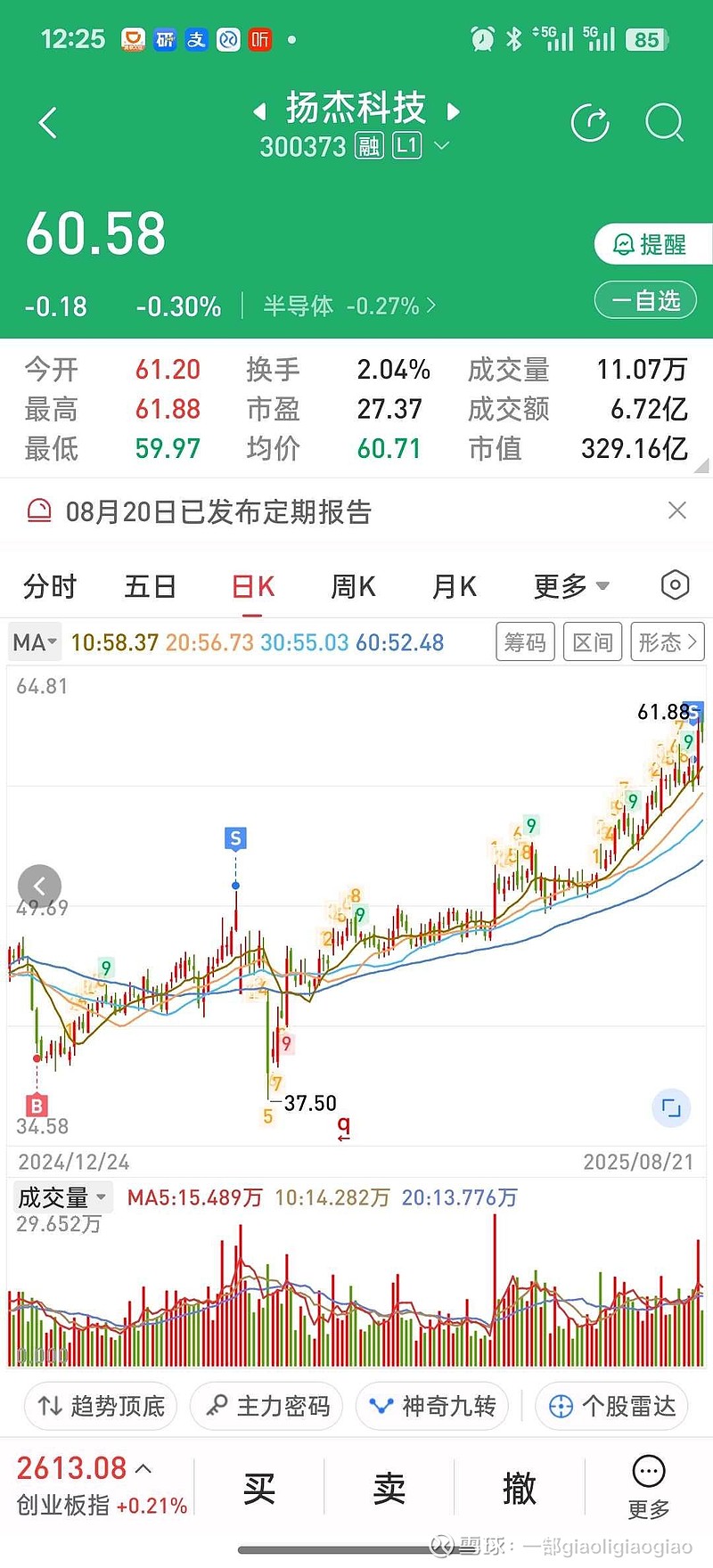
Task: Remove stock from 自选 watchlist
Action: (x=646, y=300)
